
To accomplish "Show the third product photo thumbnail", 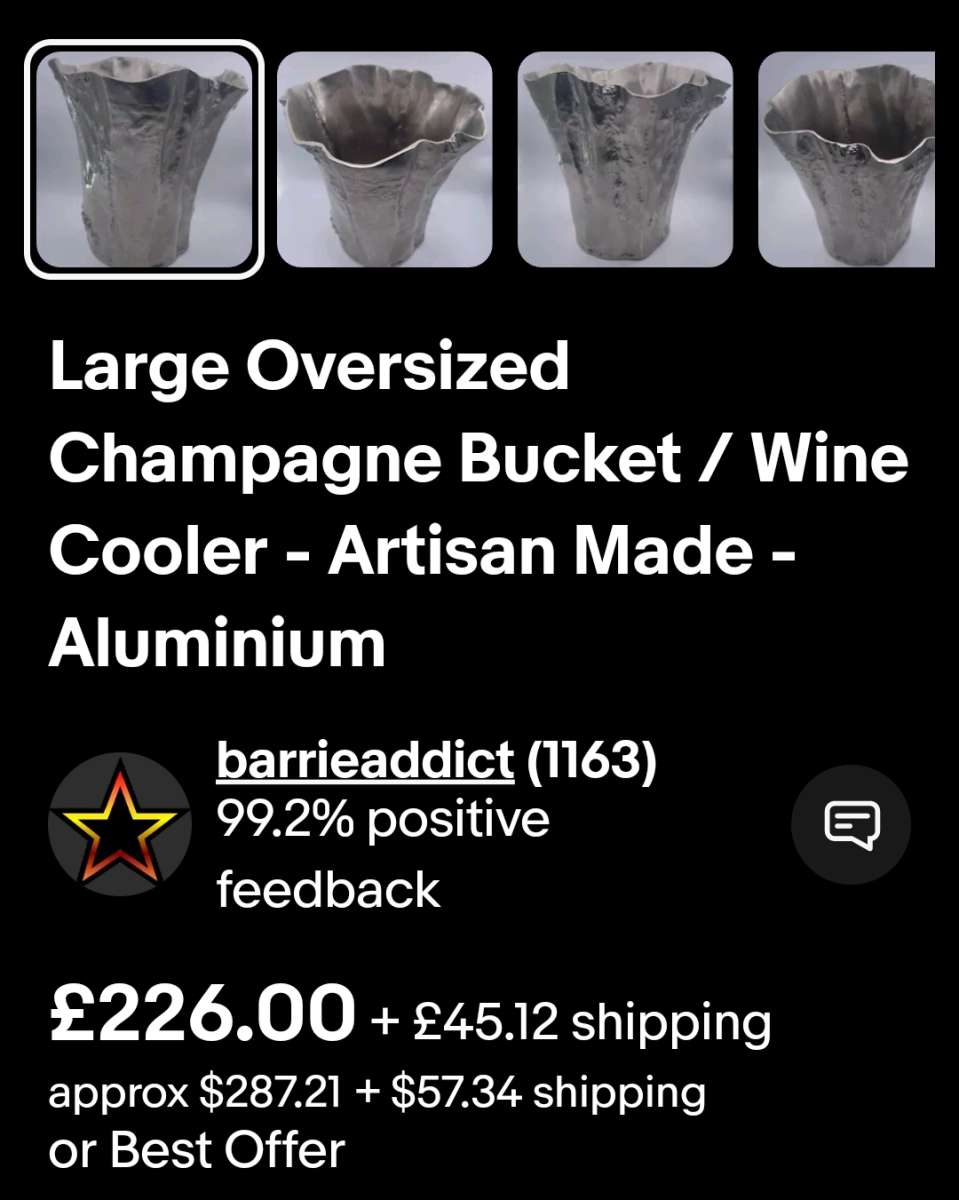I will (625, 159).
